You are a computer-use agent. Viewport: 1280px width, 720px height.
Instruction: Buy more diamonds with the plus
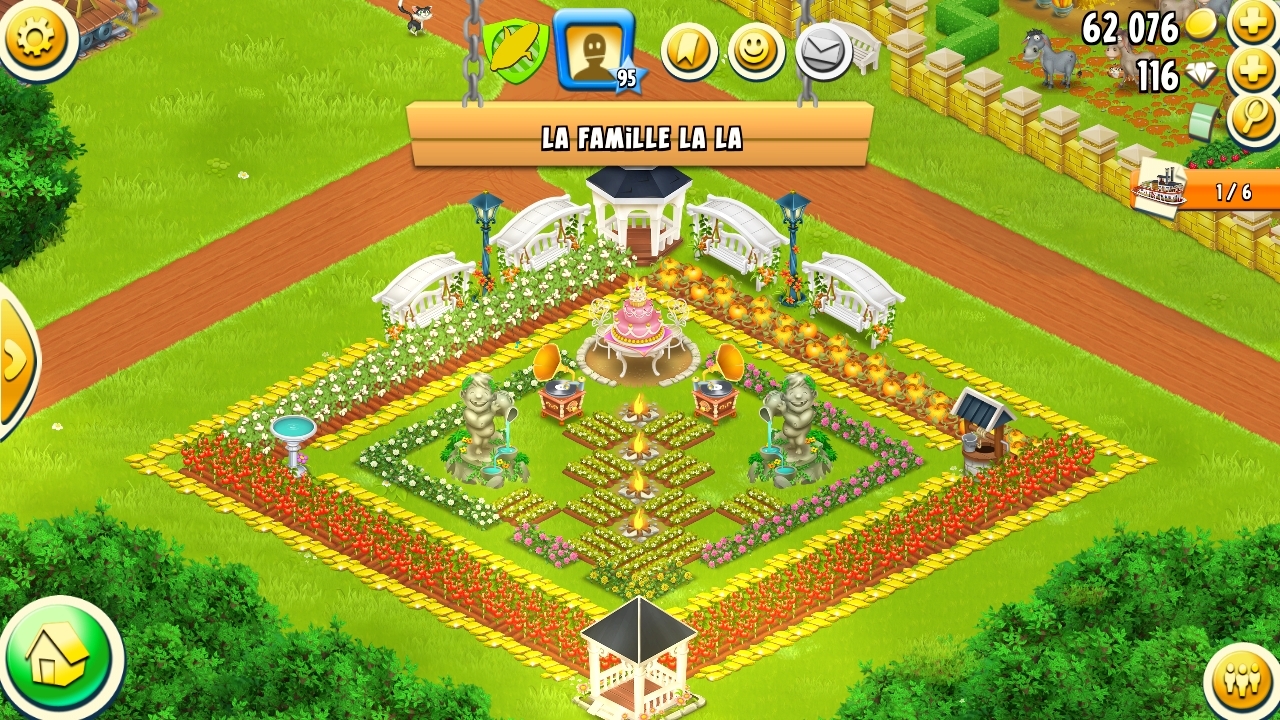(x=1253, y=70)
